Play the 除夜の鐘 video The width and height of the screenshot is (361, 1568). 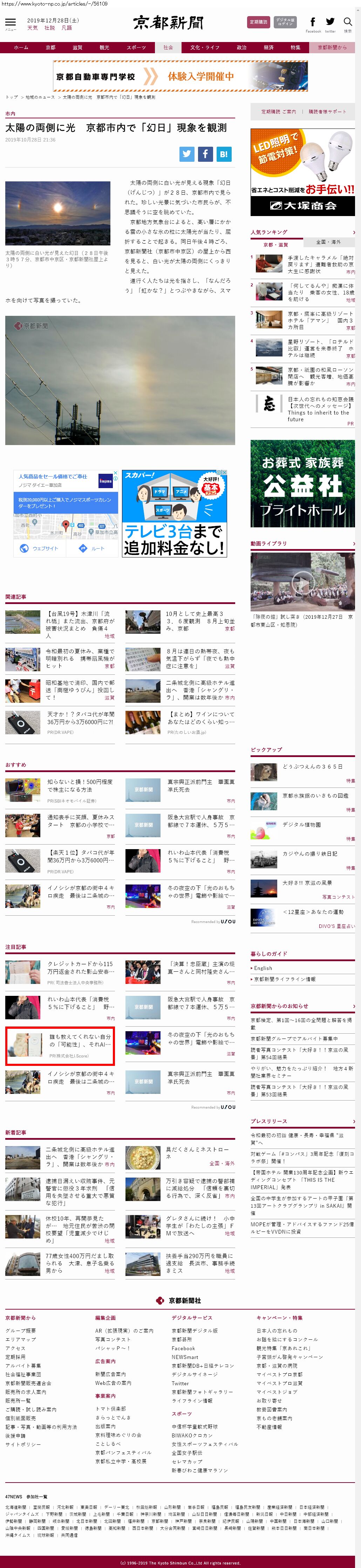302,583
